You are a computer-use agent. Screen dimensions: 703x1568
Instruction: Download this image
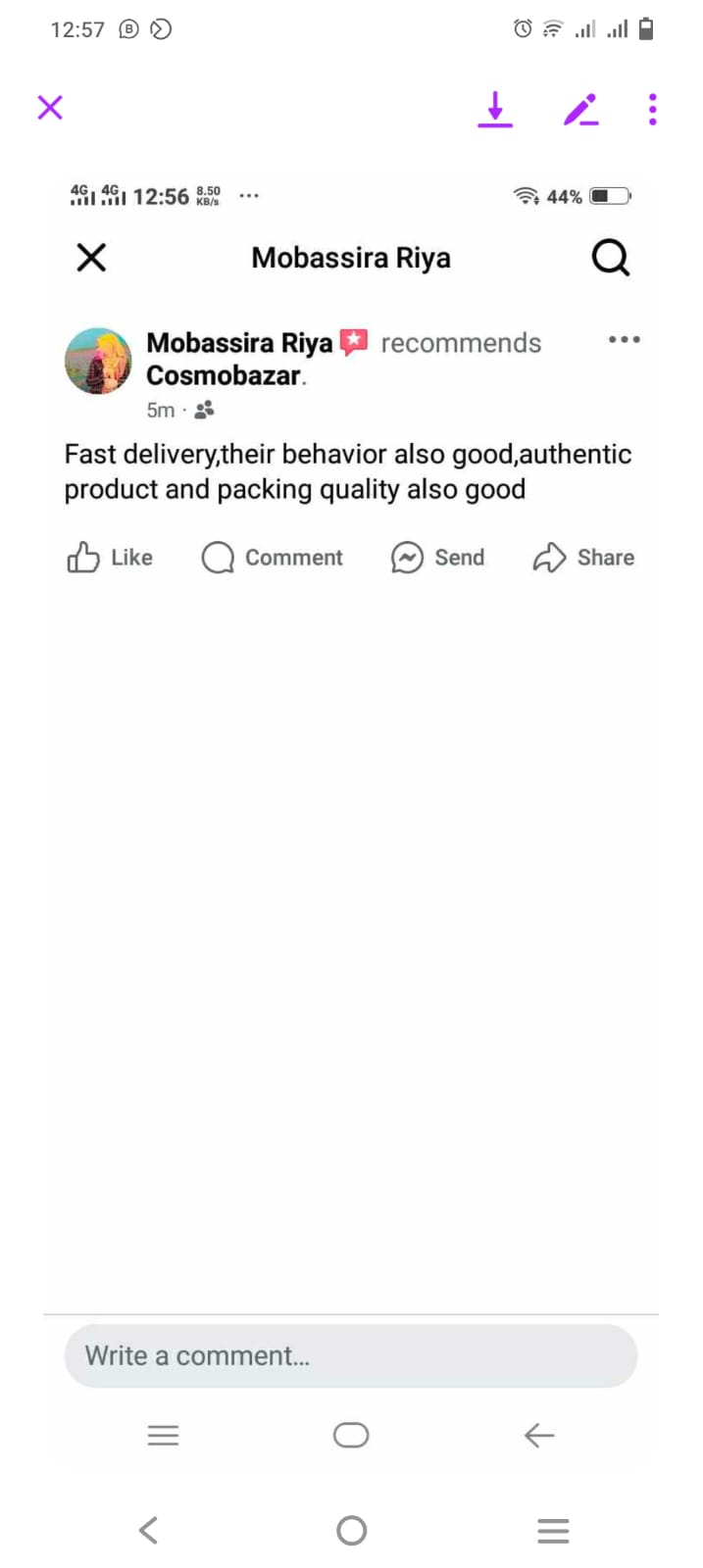(495, 109)
